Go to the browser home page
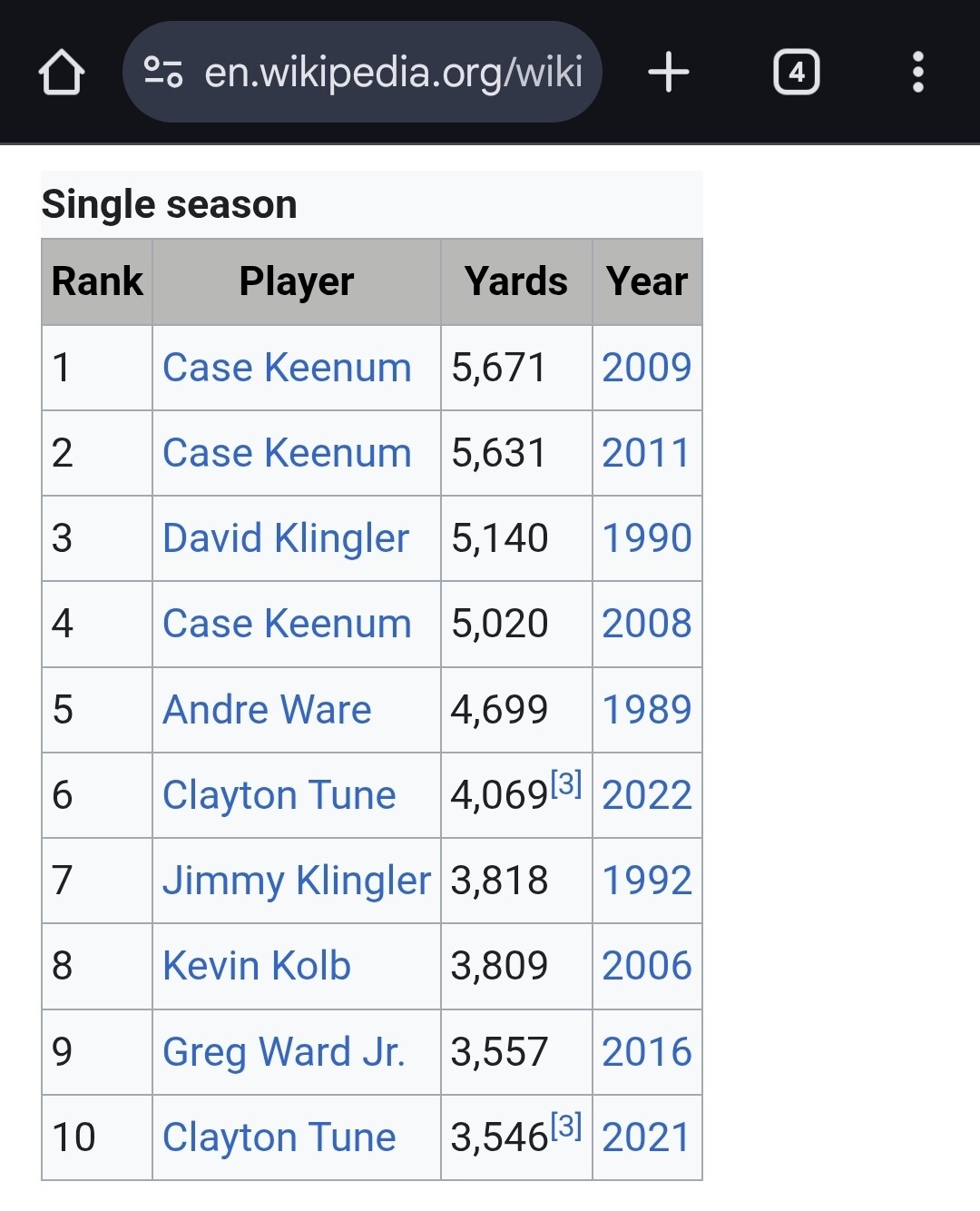 pos(62,73)
